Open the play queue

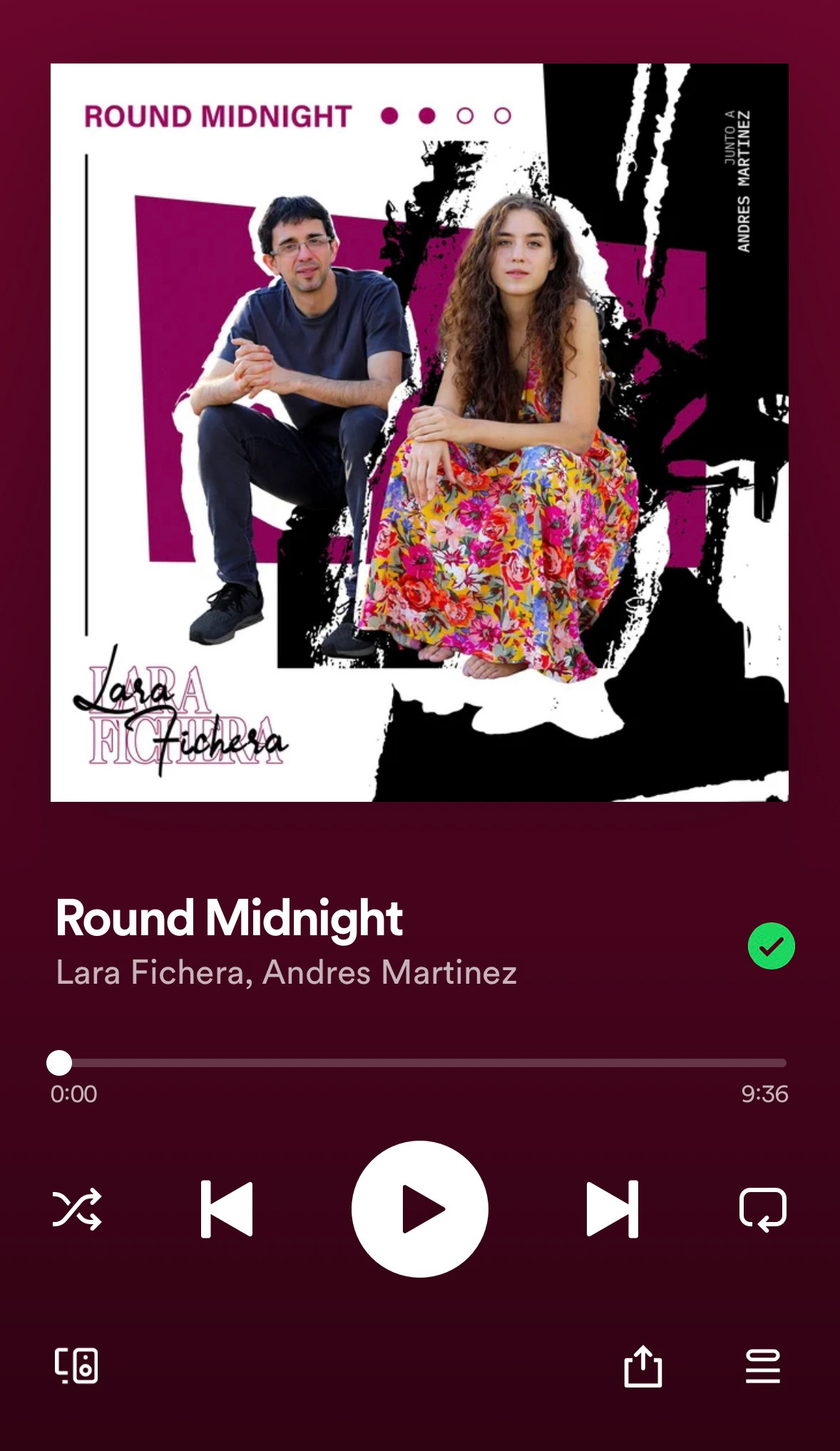(763, 1366)
